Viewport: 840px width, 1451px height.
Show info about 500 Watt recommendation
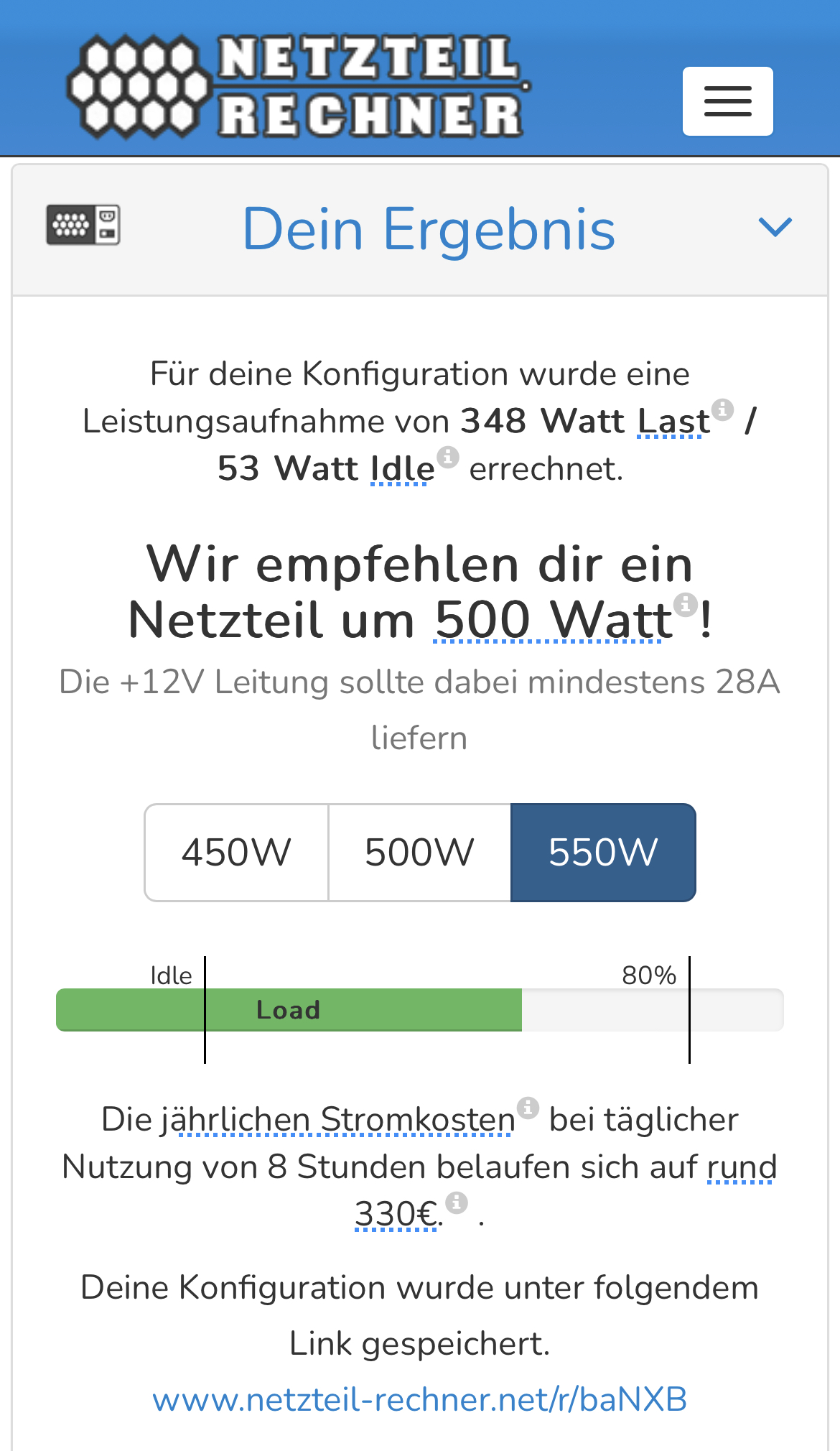686,604
